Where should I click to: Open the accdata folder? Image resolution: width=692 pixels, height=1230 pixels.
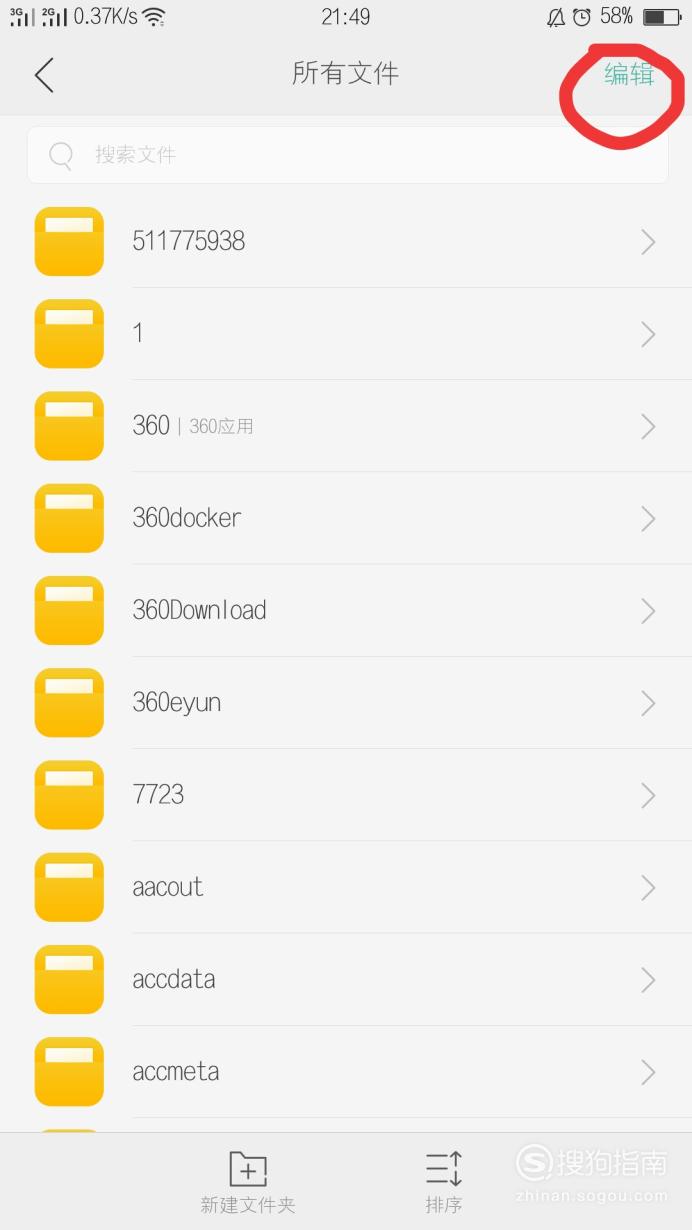346,979
